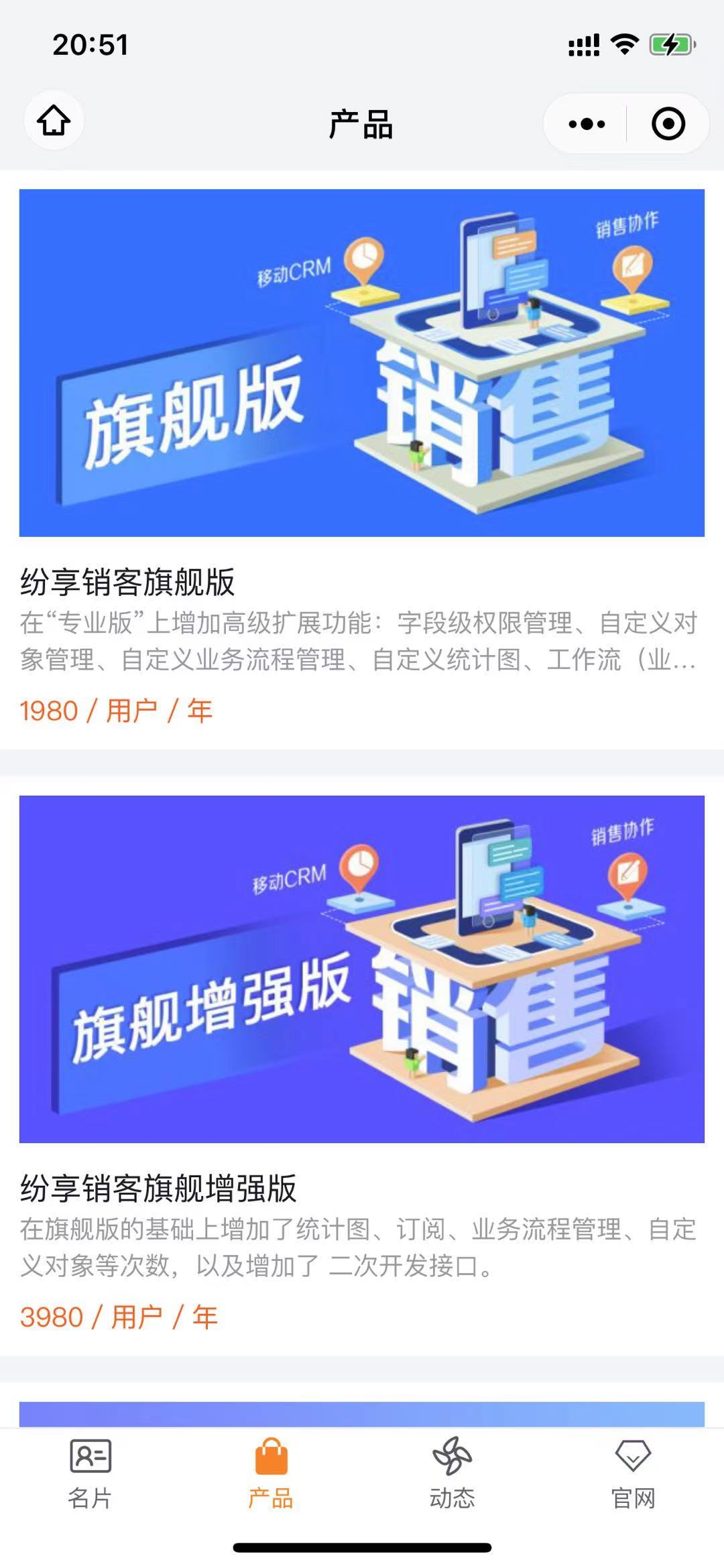
Task: Open the three-dot more menu
Action: 587,124
